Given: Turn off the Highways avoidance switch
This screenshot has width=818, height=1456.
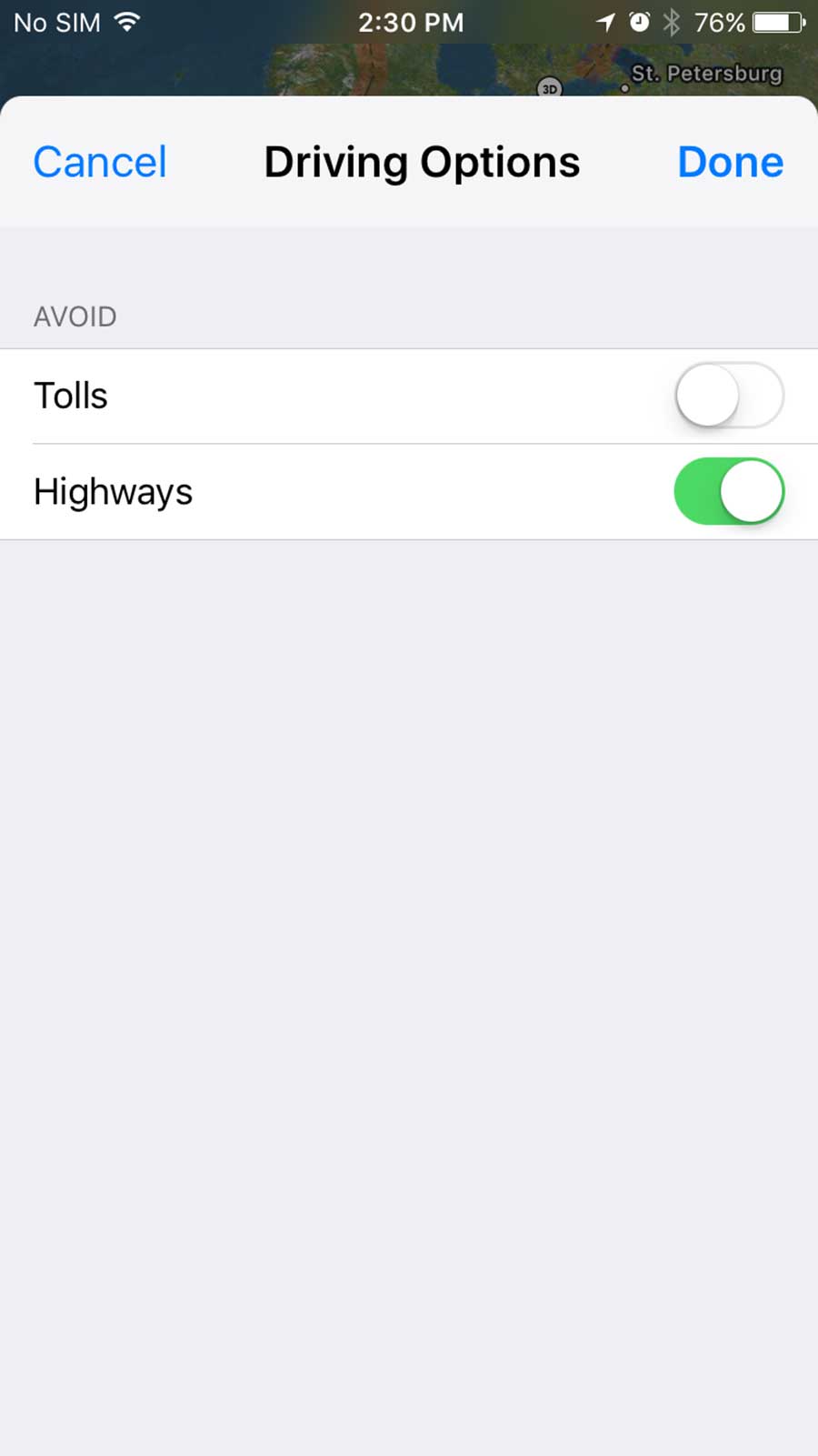Looking at the screenshot, I should click(x=729, y=491).
